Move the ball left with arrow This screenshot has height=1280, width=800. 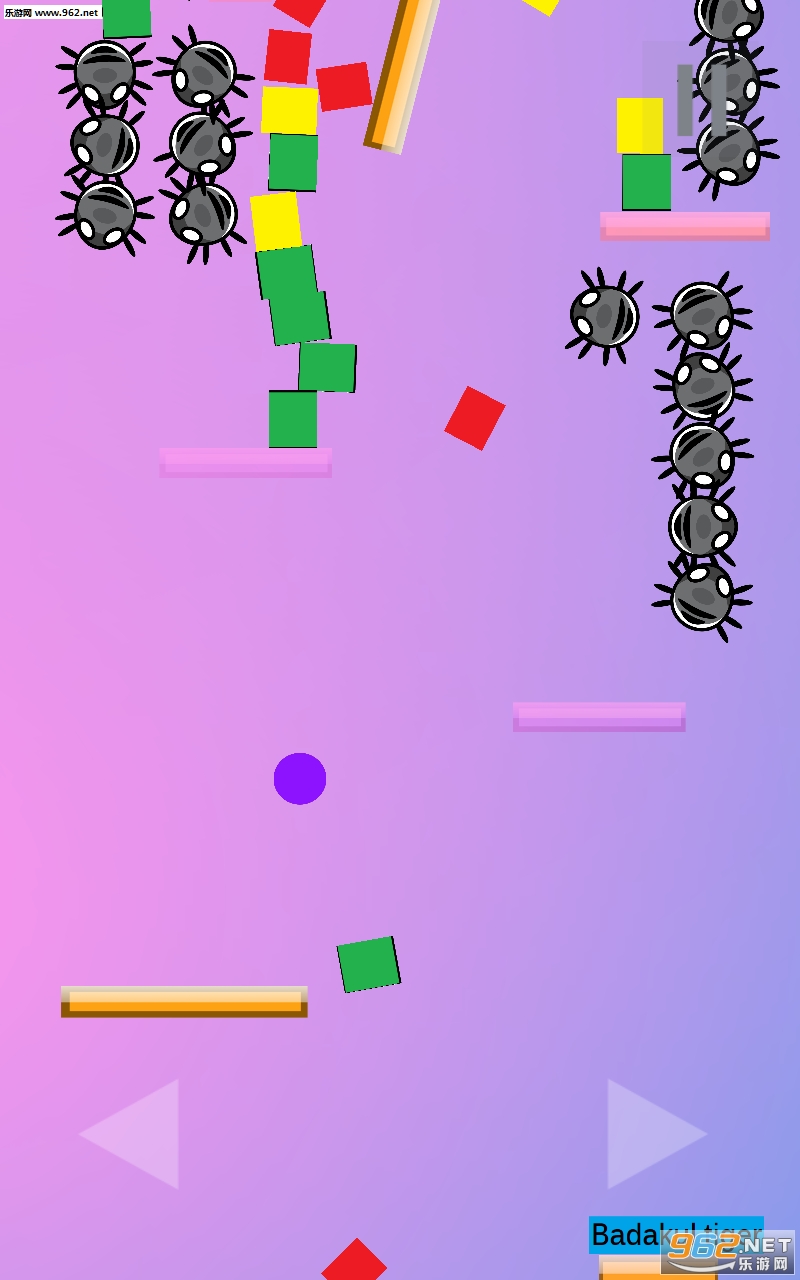[x=129, y=1134]
